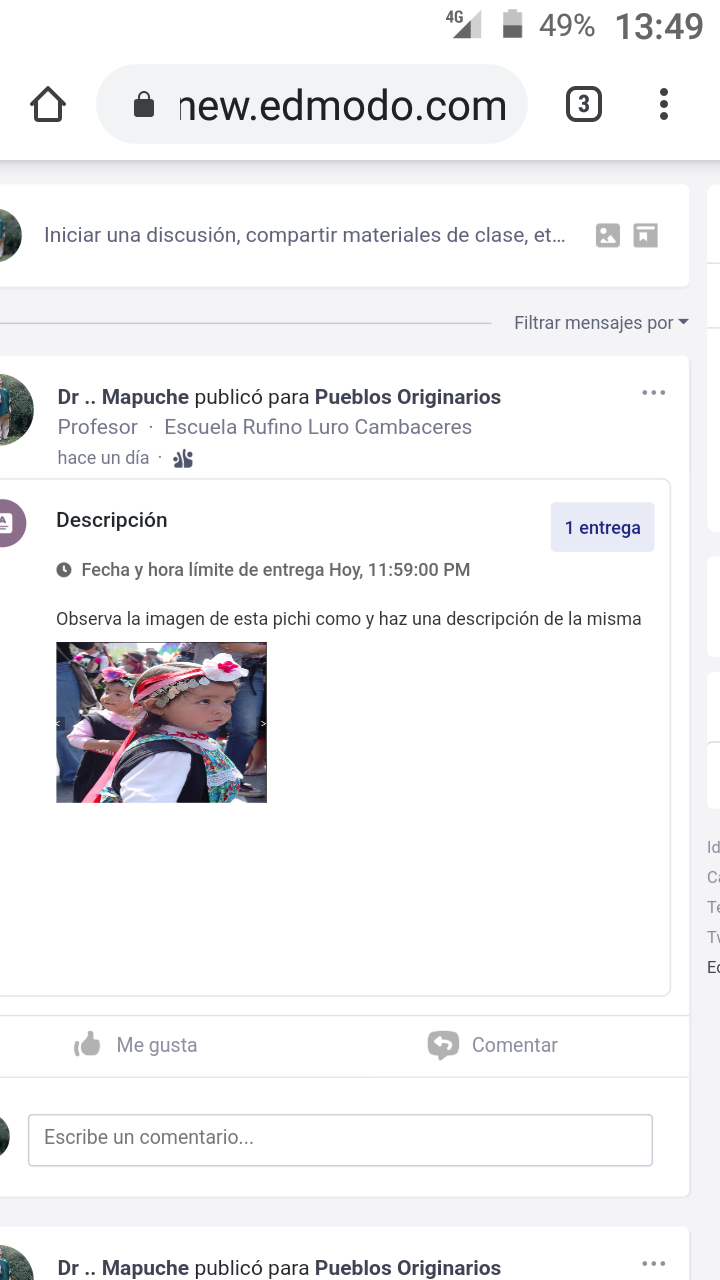Focus the Escribe un comentario field

click(x=340, y=1140)
